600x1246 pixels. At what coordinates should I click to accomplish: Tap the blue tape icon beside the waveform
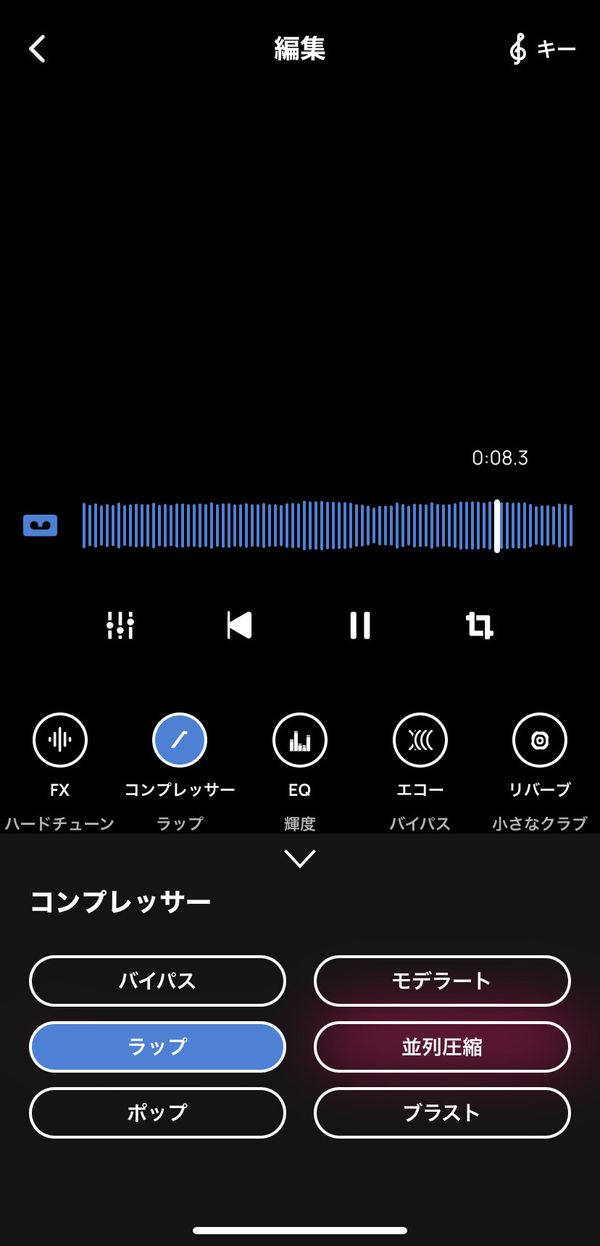click(40, 526)
